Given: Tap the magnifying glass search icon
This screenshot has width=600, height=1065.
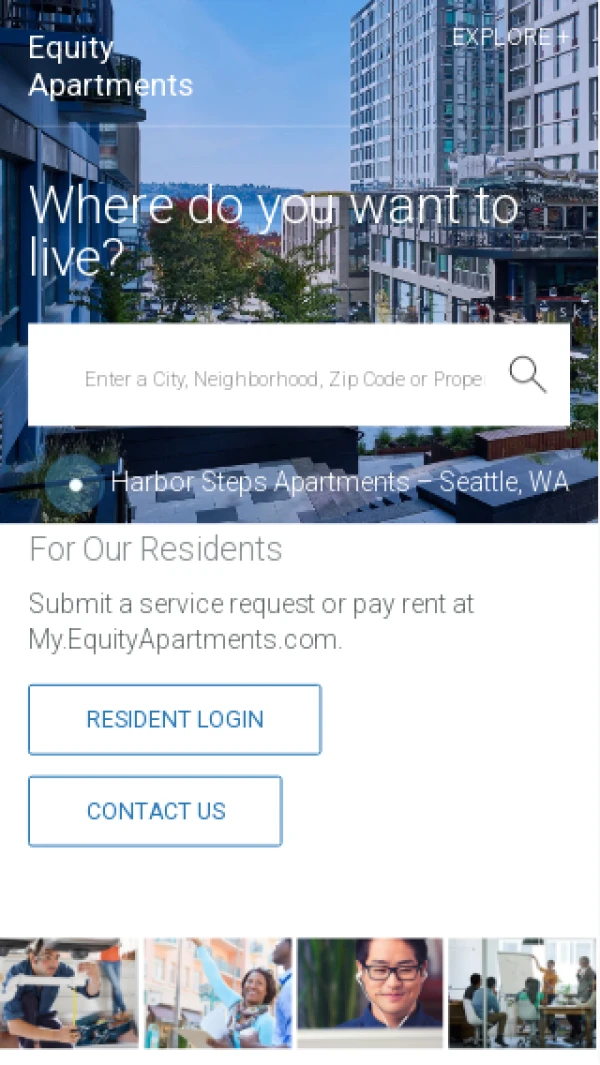Looking at the screenshot, I should pyautogui.click(x=527, y=375).
